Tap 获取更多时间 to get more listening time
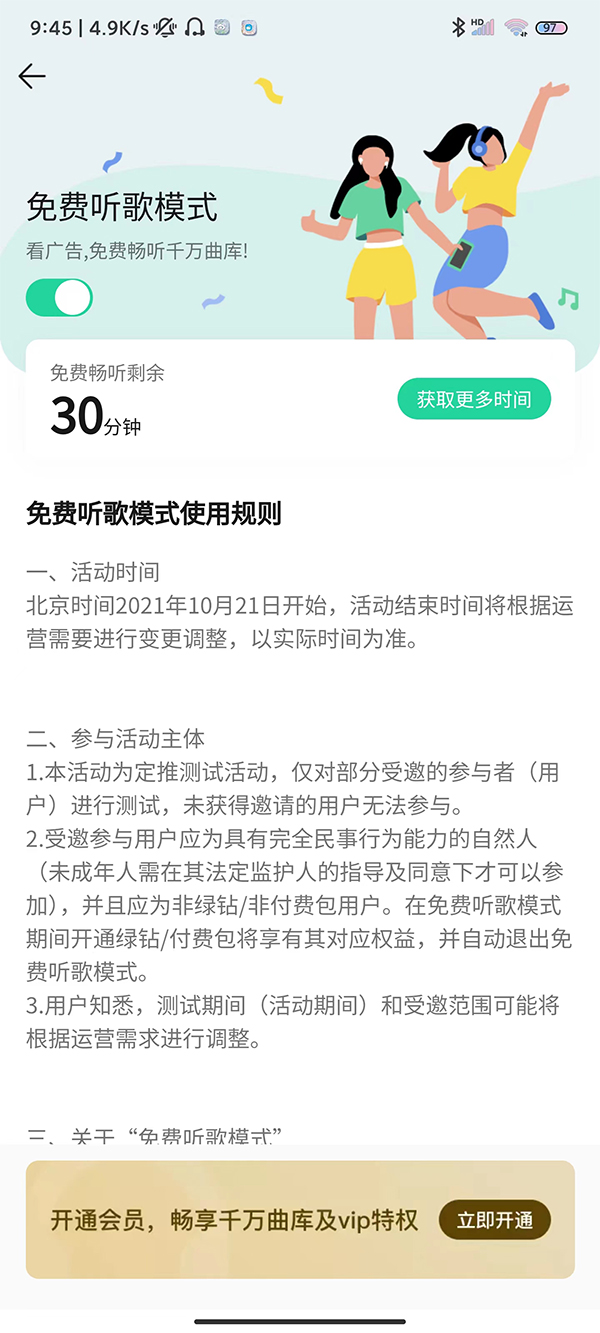Screen dimensions: 600x1333 click(474, 400)
